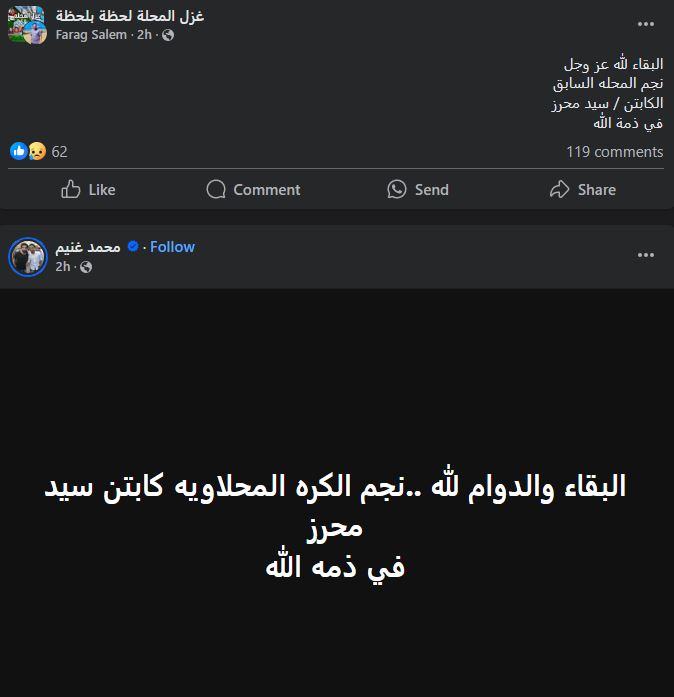This screenshot has width=674, height=697.
Task: Open محمد غنيم's profile picture
Action: coord(28,257)
